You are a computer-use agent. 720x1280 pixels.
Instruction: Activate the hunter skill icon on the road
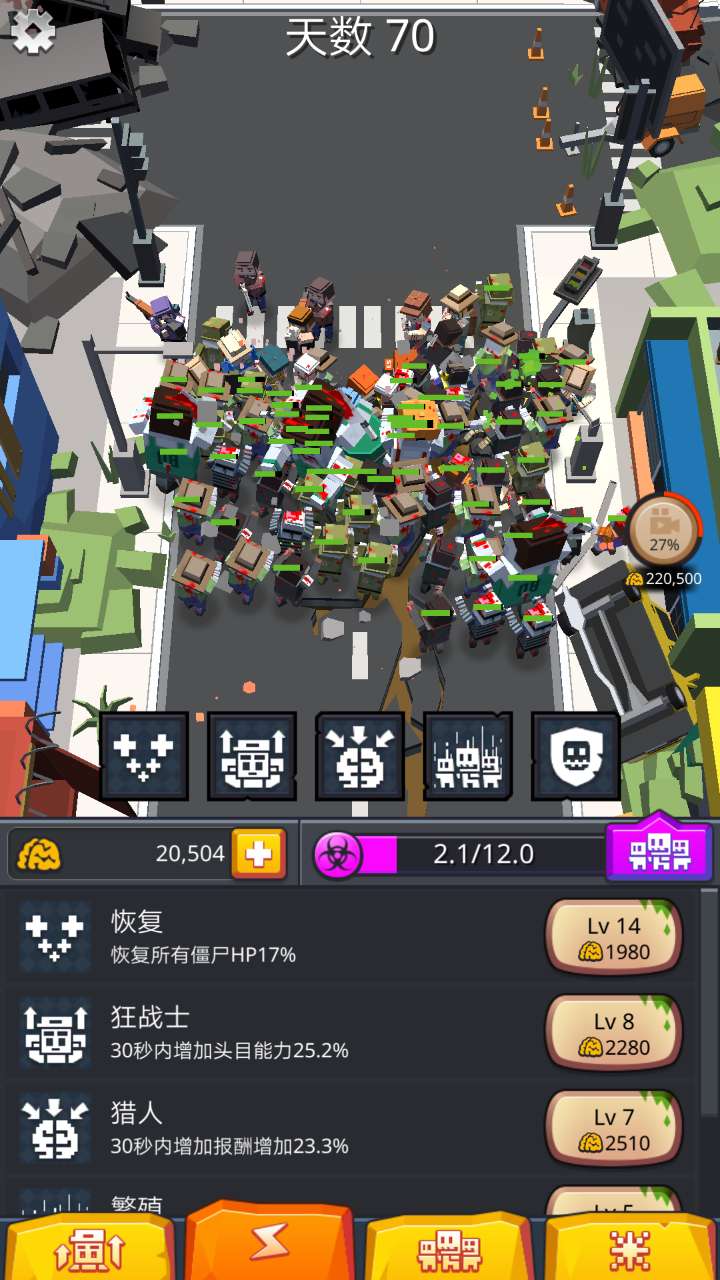360,756
